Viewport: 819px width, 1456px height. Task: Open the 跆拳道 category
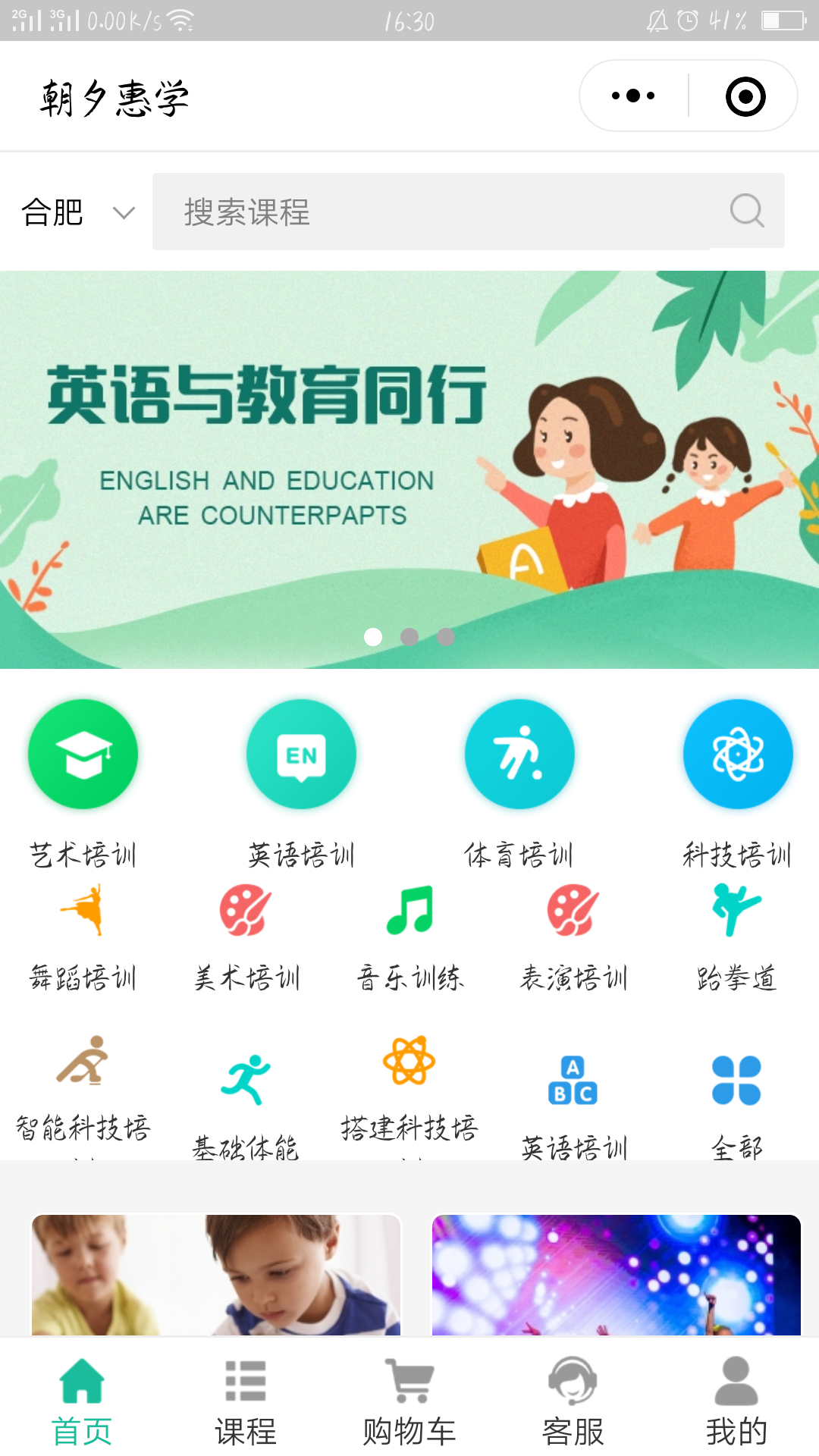tap(736, 937)
